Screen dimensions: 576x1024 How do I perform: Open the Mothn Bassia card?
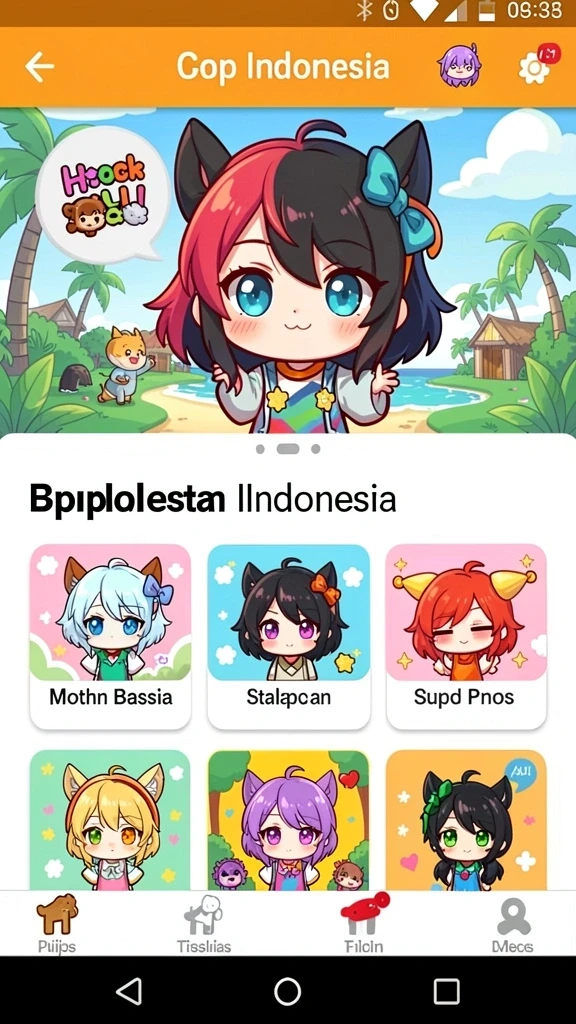[x=110, y=637]
